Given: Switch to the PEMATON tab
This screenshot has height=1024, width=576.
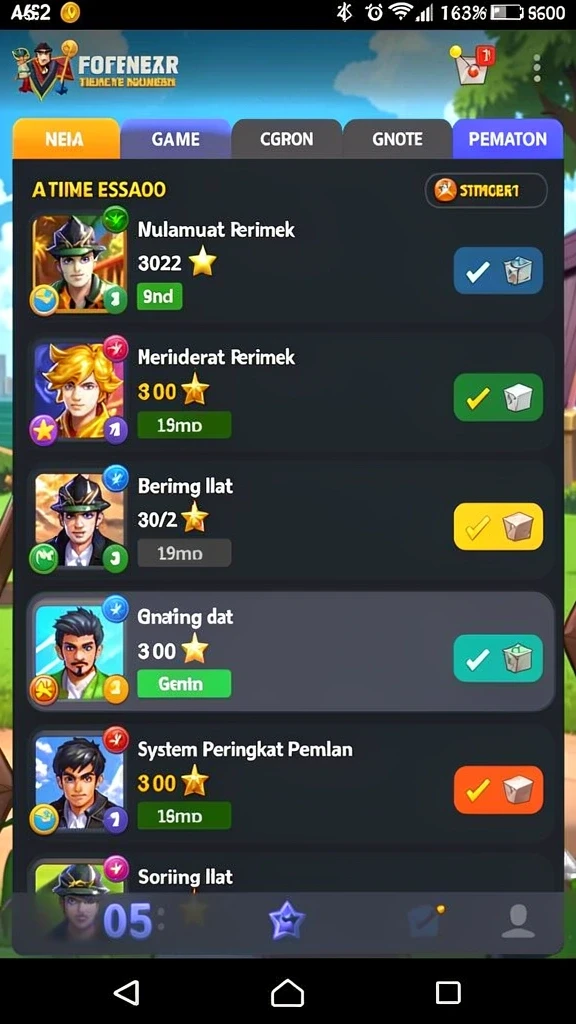Looking at the screenshot, I should [x=507, y=138].
